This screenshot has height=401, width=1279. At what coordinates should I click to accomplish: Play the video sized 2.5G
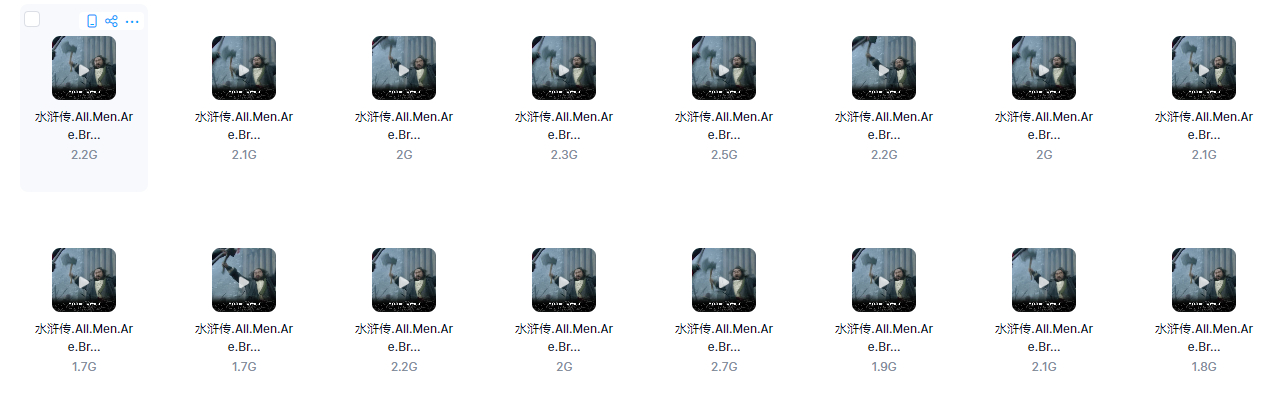point(724,69)
